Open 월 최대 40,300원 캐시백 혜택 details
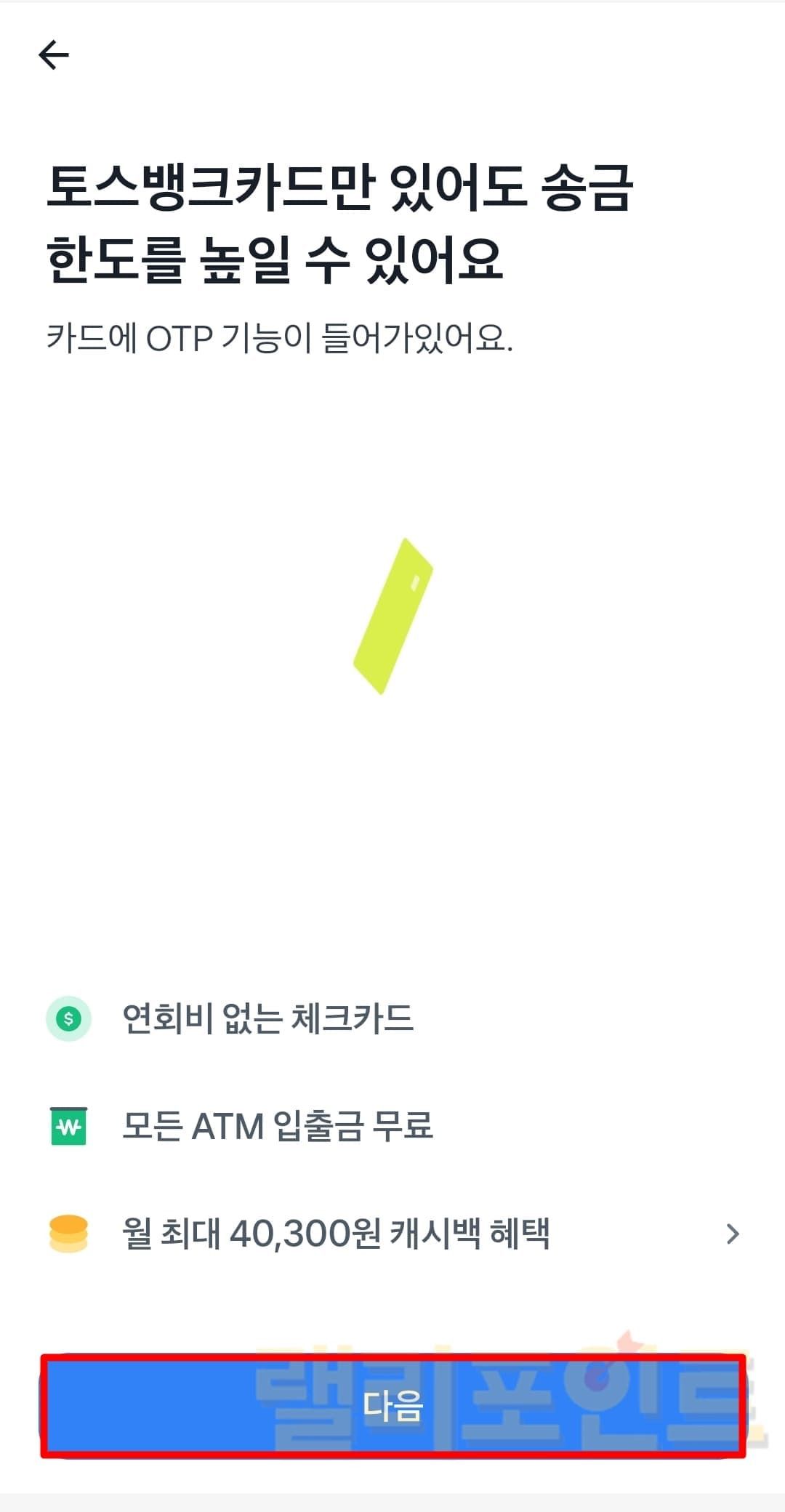The image size is (785, 1512). 392,1234
